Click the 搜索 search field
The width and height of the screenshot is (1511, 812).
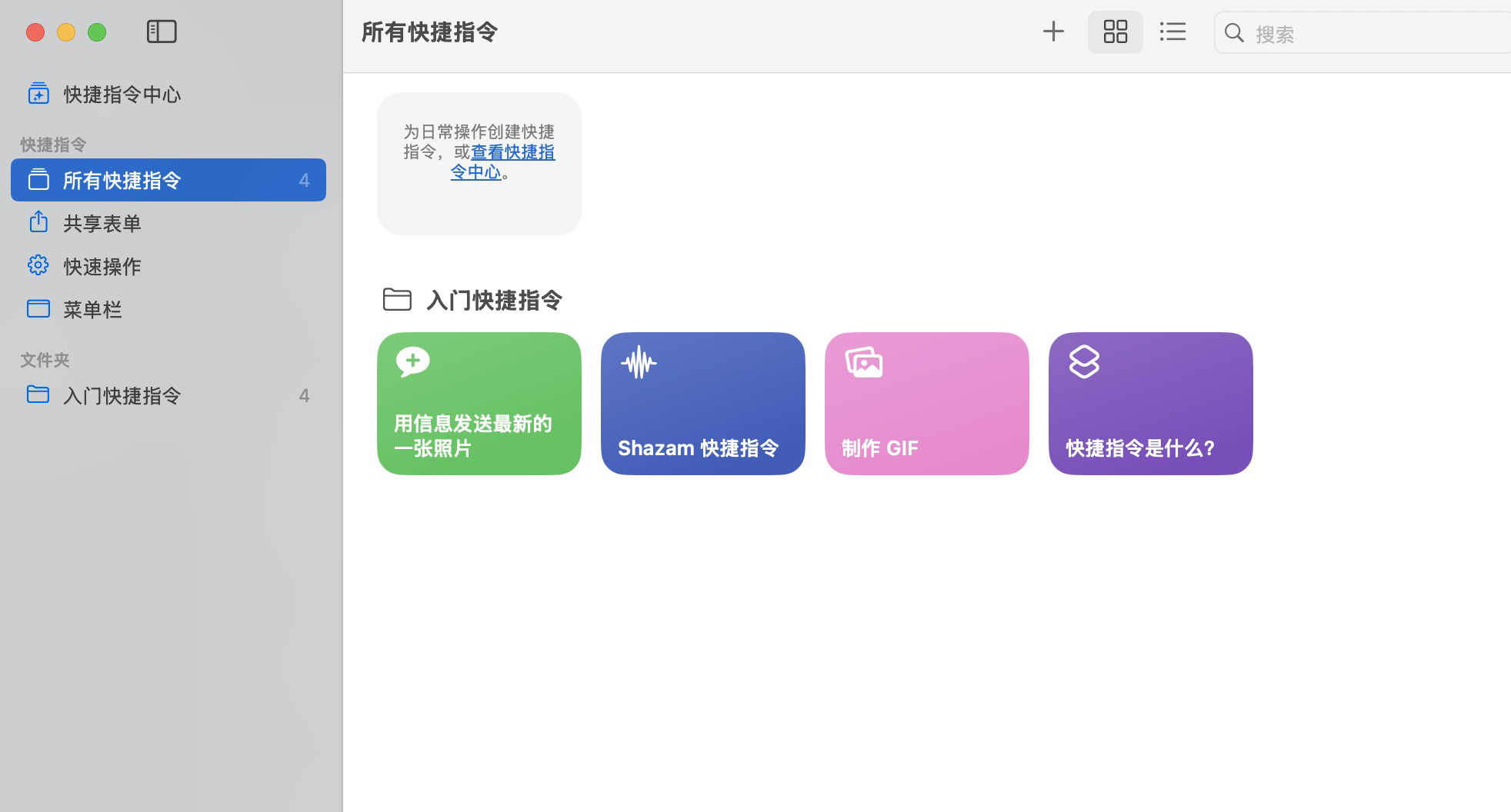[1369, 33]
